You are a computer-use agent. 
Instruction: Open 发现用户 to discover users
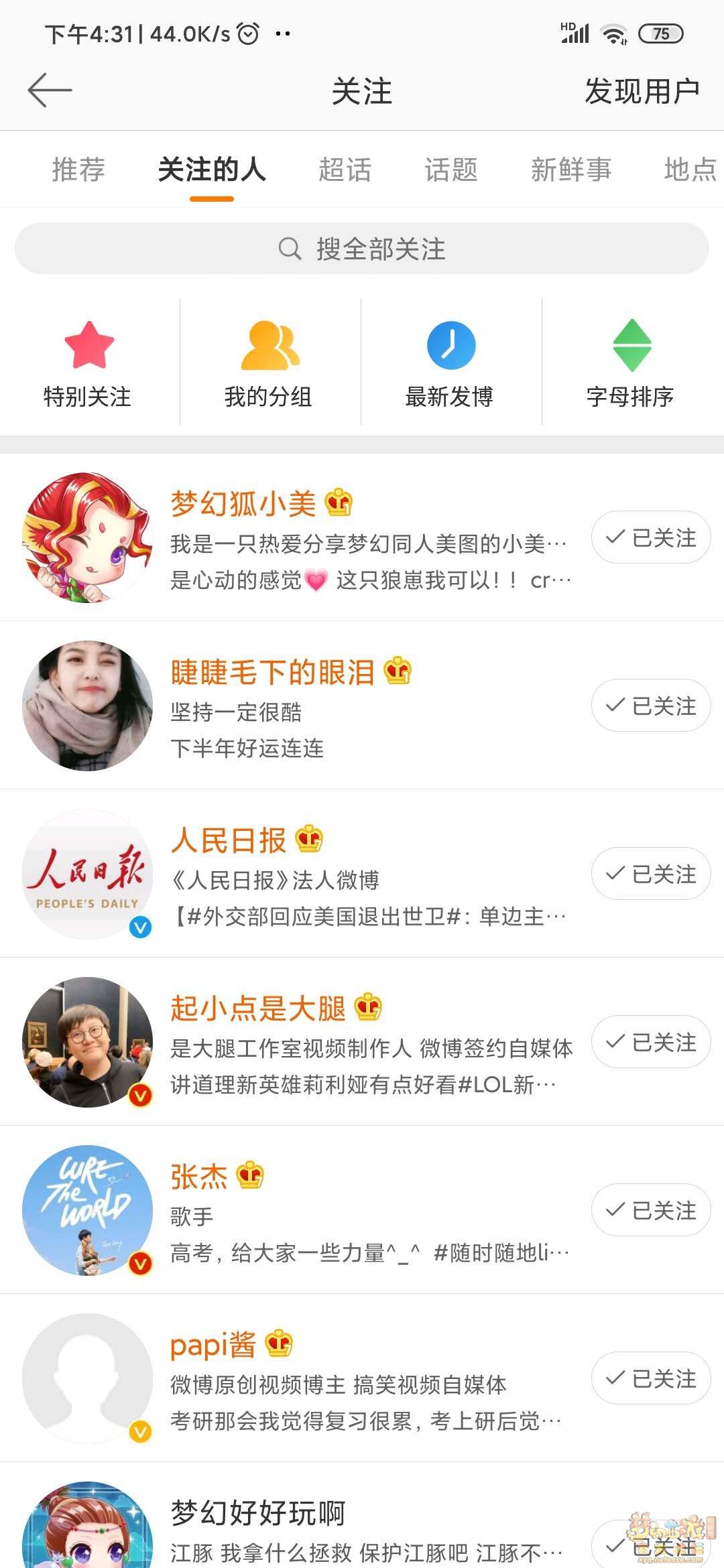[642, 91]
